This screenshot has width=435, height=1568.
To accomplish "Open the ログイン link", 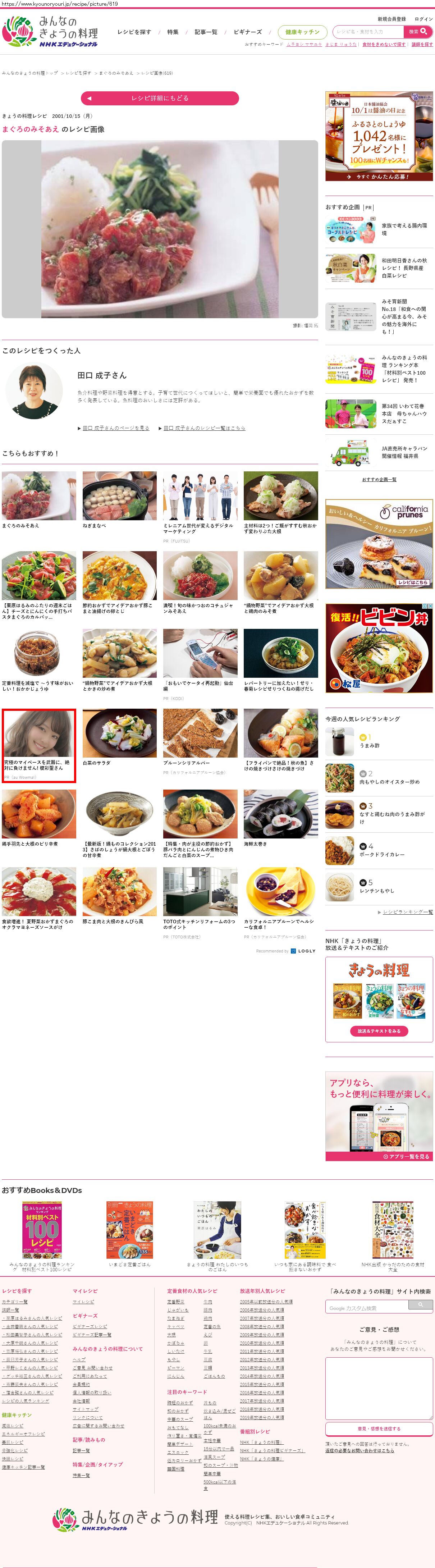I will (x=423, y=19).
